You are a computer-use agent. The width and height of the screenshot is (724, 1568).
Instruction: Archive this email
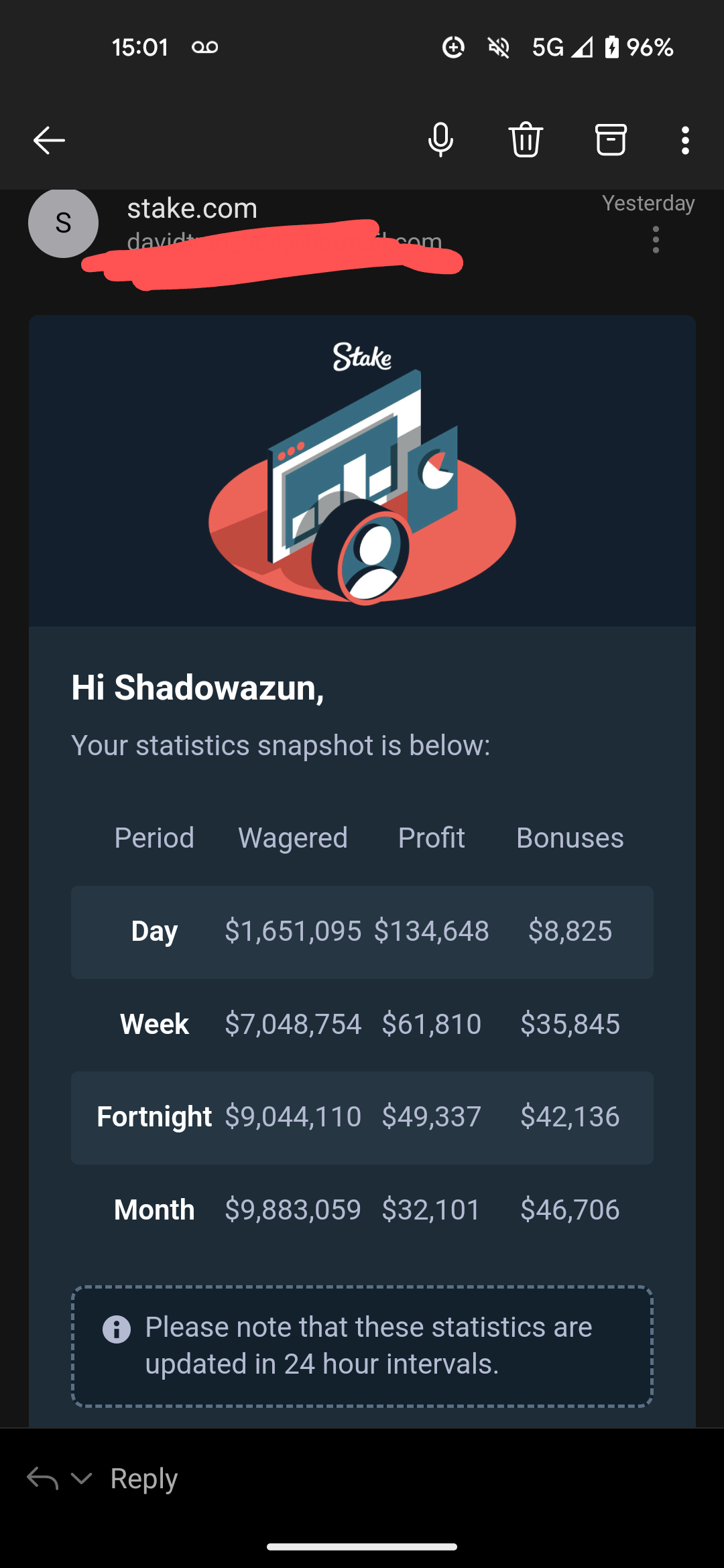[611, 140]
